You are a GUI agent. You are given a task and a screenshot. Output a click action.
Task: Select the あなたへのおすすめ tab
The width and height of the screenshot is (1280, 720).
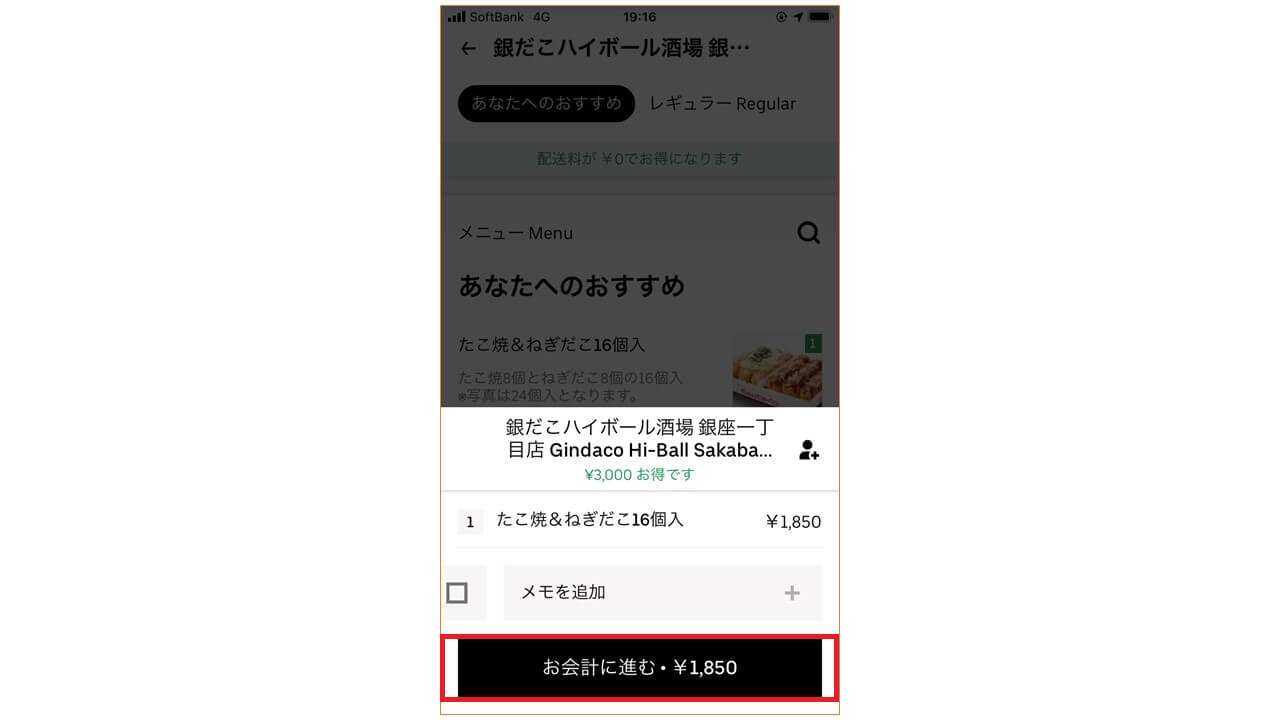click(546, 104)
